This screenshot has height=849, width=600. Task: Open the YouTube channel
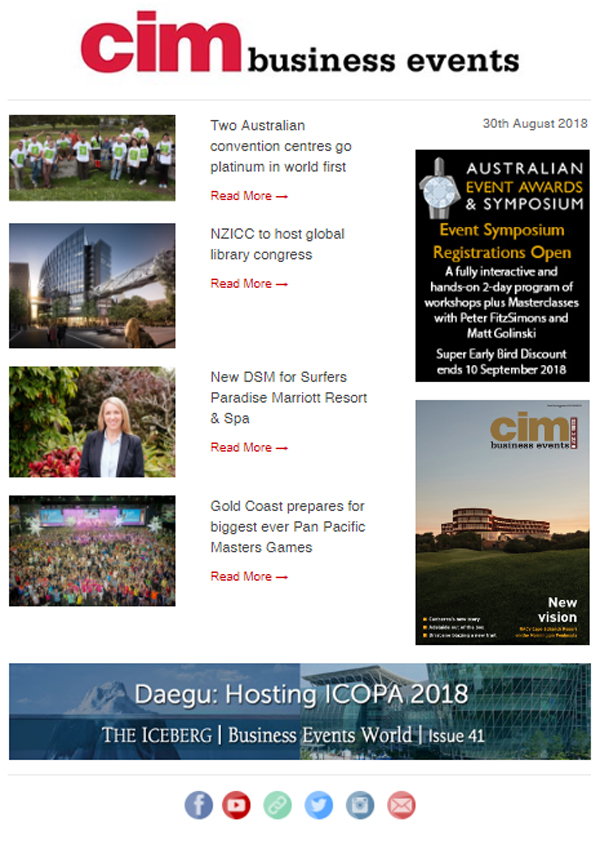coord(236,804)
